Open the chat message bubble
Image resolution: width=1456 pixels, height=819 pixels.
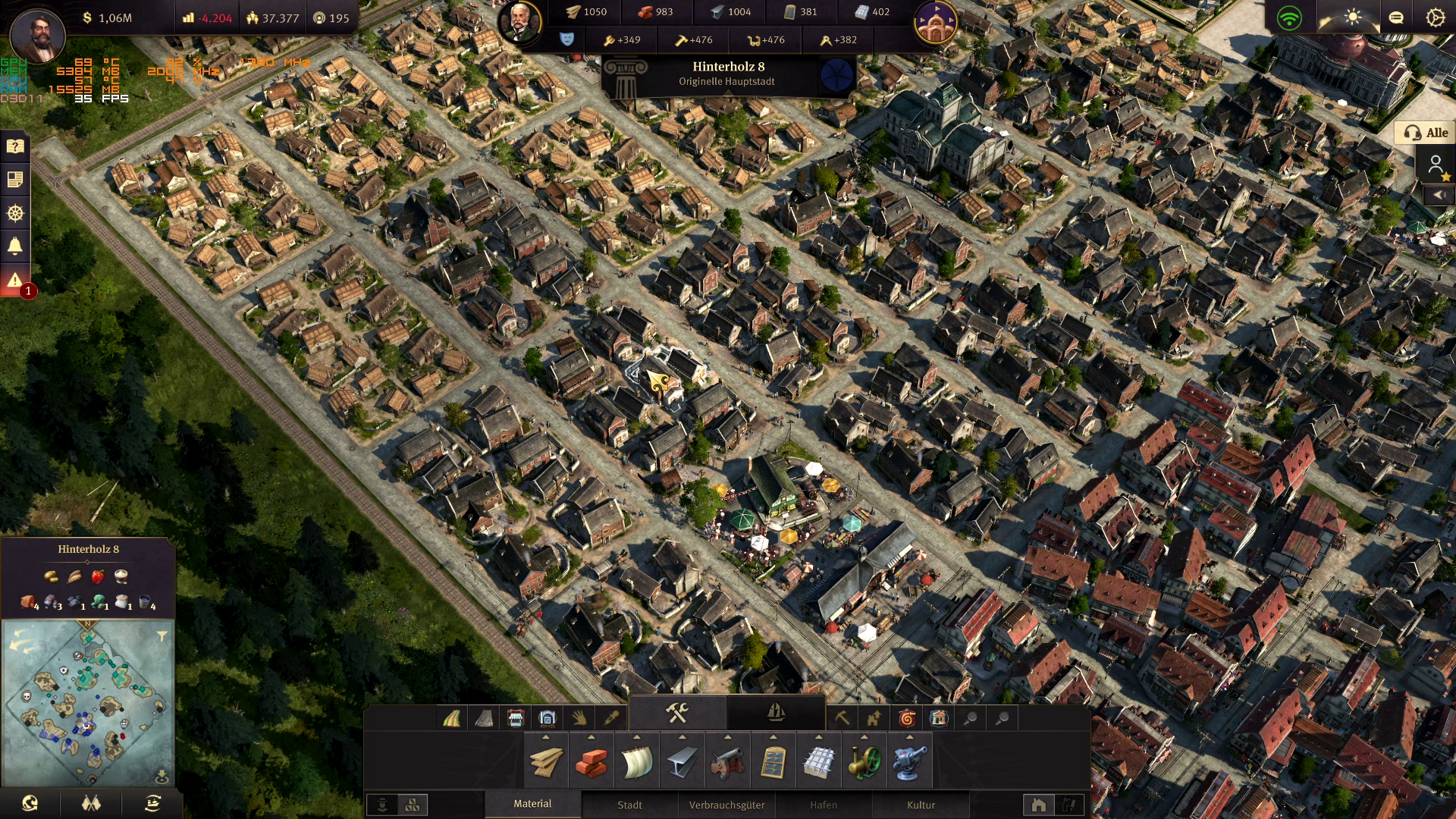click(x=1396, y=17)
